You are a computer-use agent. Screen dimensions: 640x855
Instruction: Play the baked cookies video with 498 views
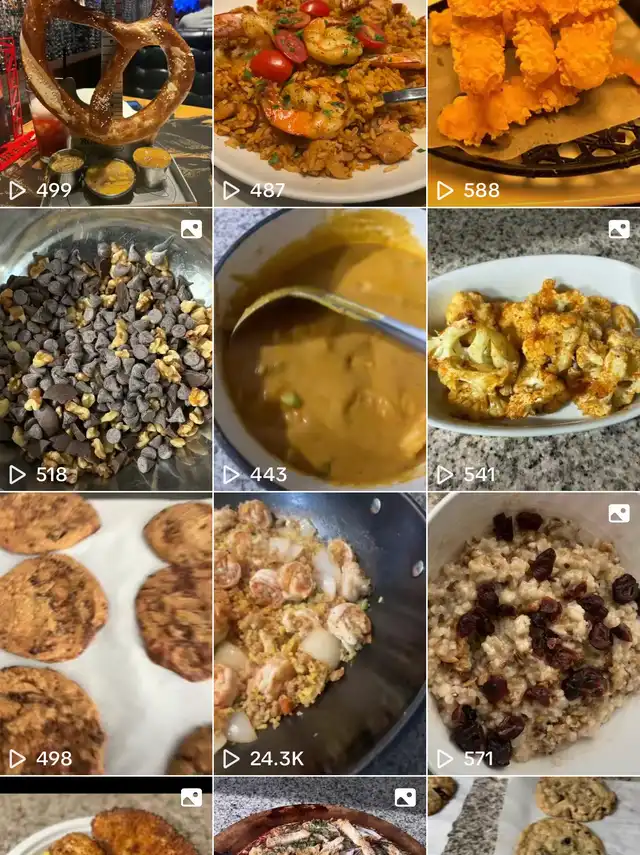(x=106, y=634)
